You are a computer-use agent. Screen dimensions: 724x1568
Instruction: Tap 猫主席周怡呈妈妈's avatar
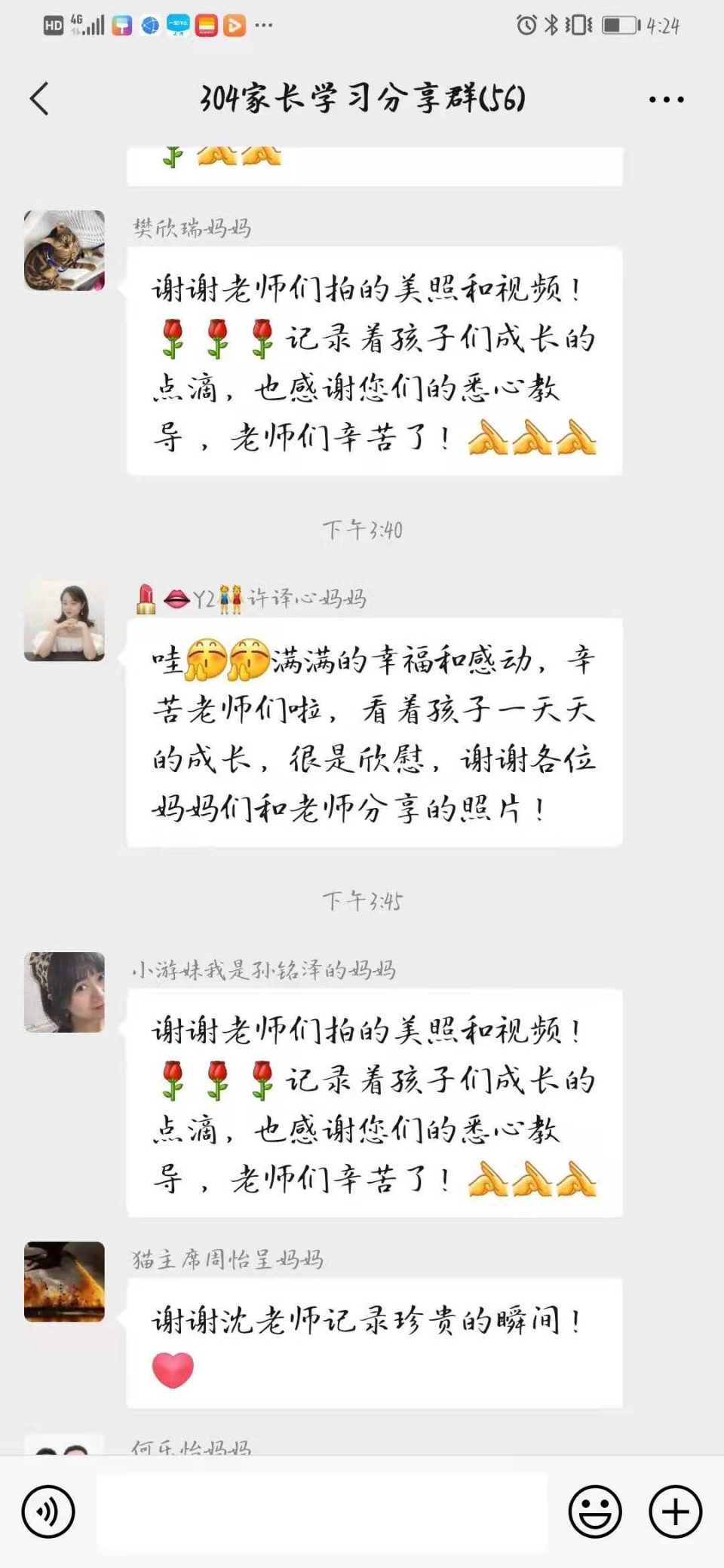[x=64, y=1282]
